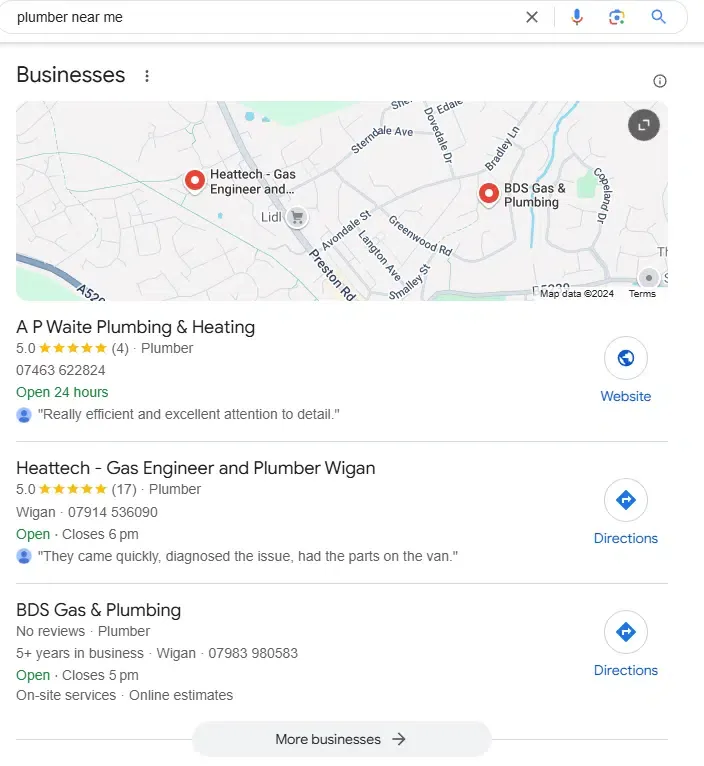704x766 pixels.
Task: Open the Heattech Gas Engineer and Plumber listing
Action: (196, 468)
